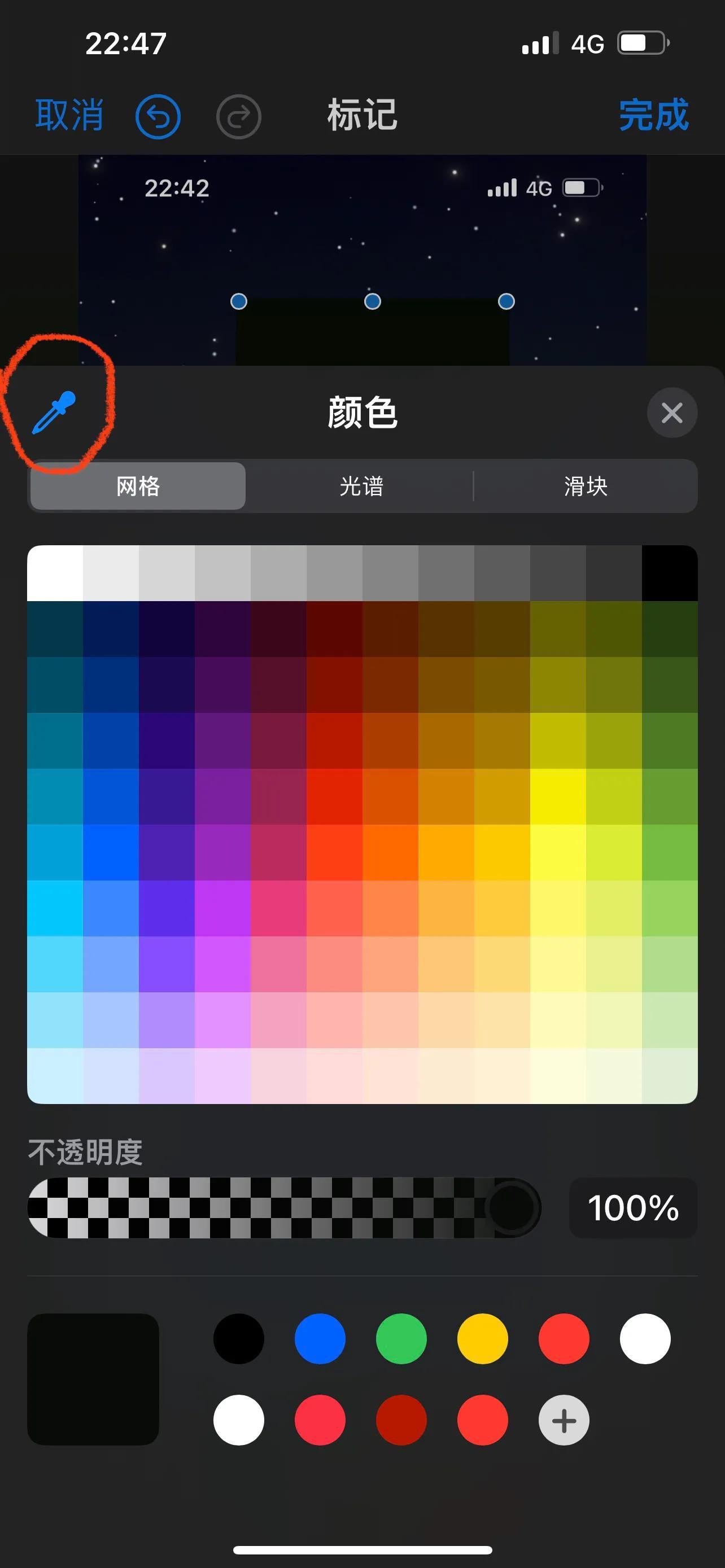The width and height of the screenshot is (725, 1568).
Task: Undo the last markup action
Action: tap(158, 116)
